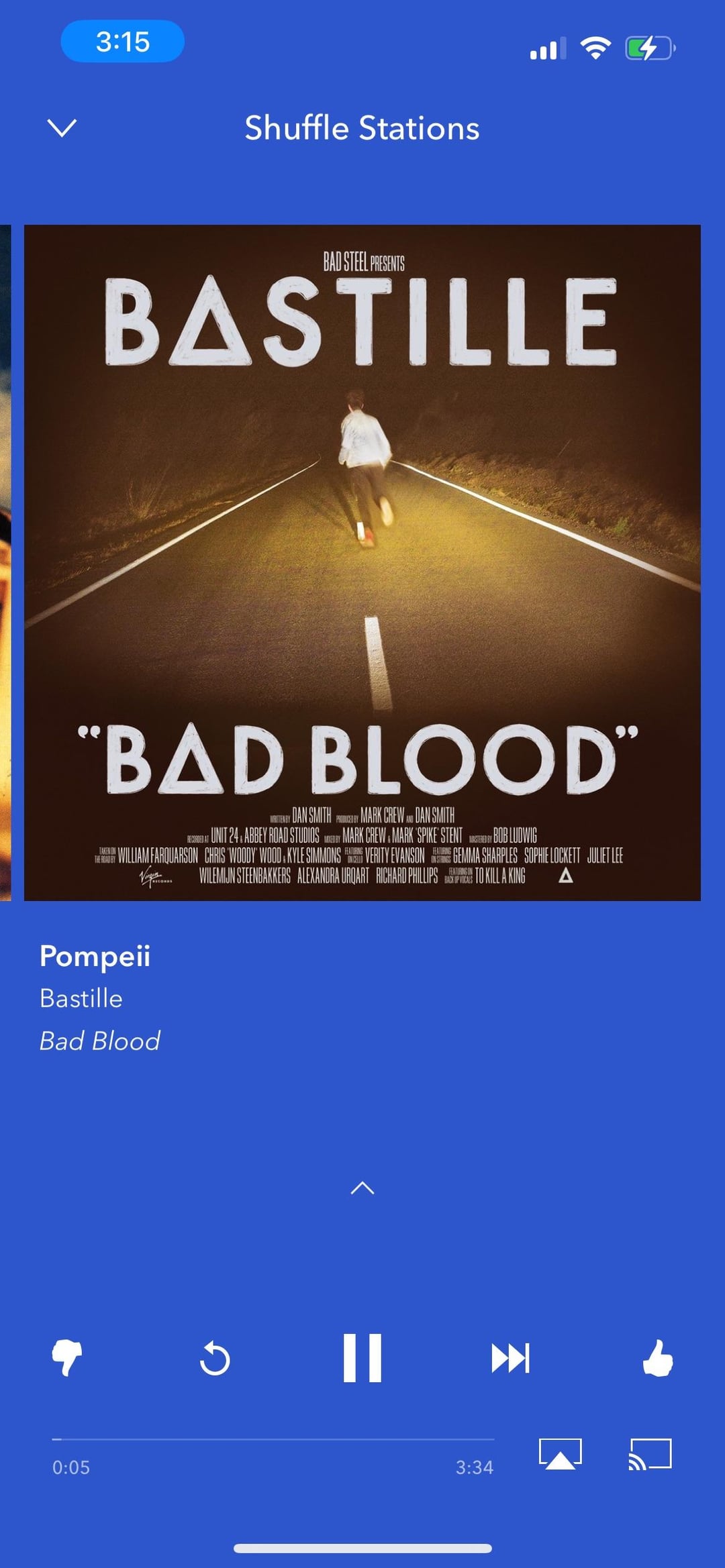Thumbs down the song Pompeii
Image resolution: width=725 pixels, height=1568 pixels.
[x=67, y=1357]
